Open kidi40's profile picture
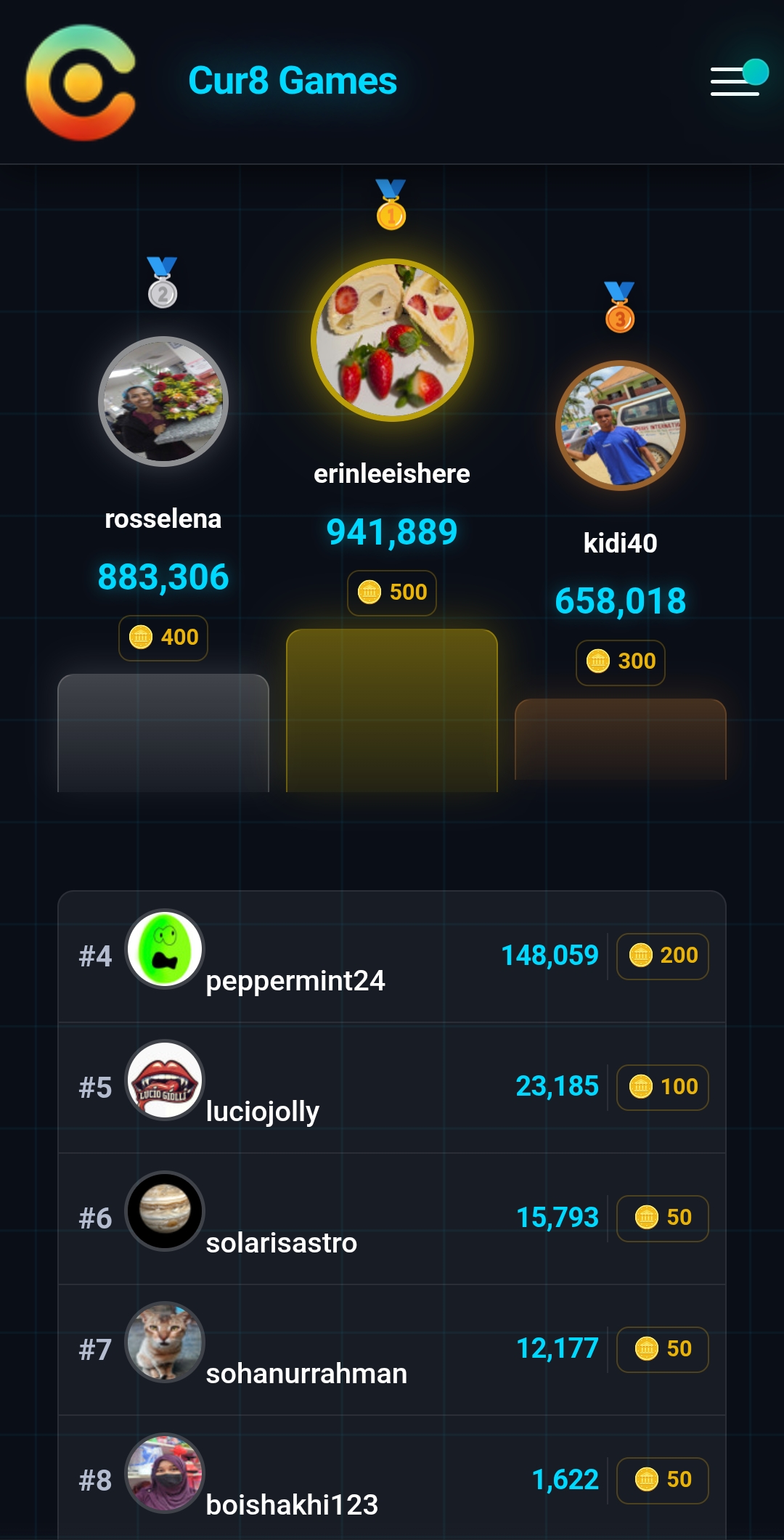 click(x=620, y=425)
